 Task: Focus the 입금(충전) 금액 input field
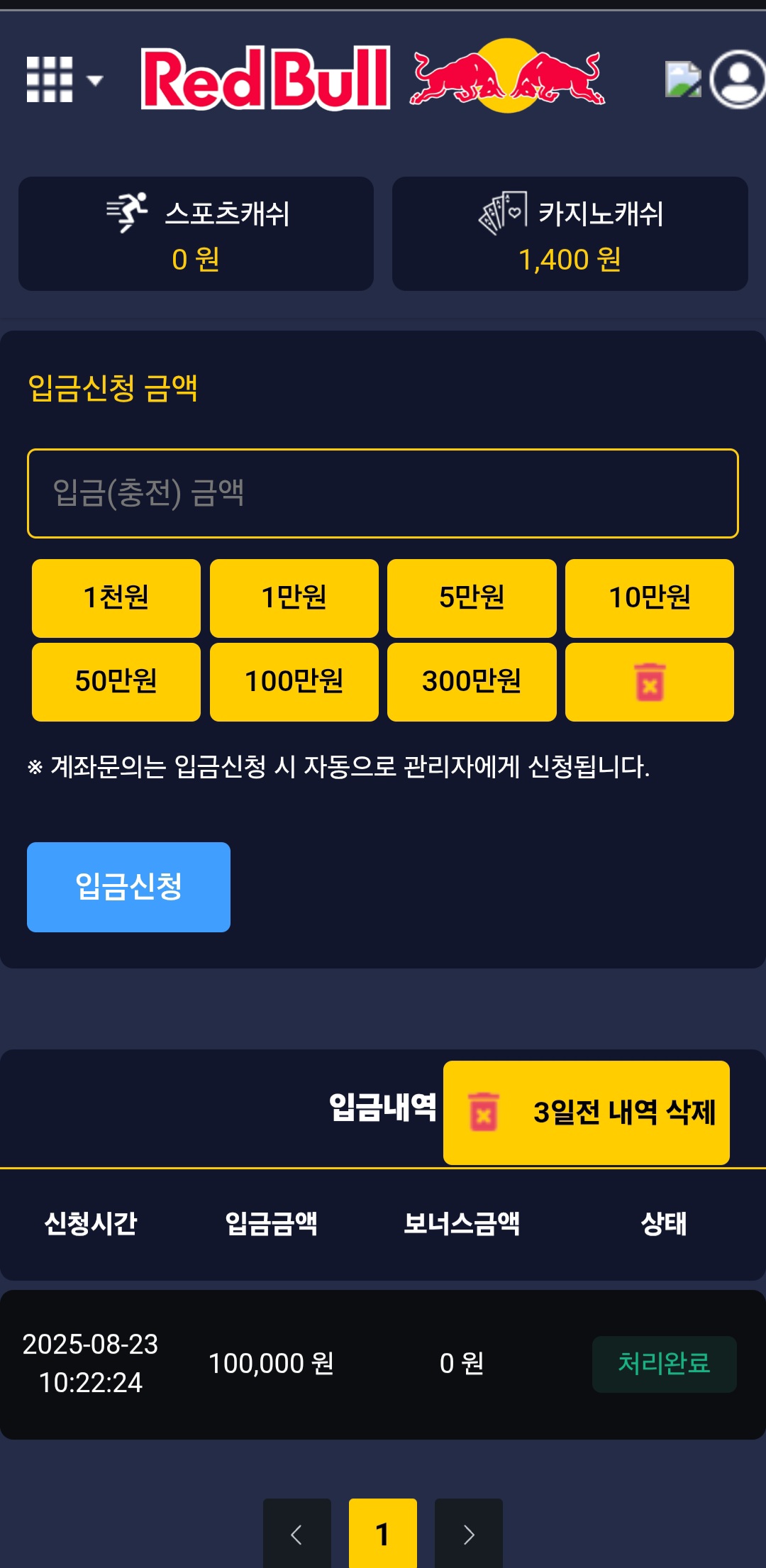(383, 493)
